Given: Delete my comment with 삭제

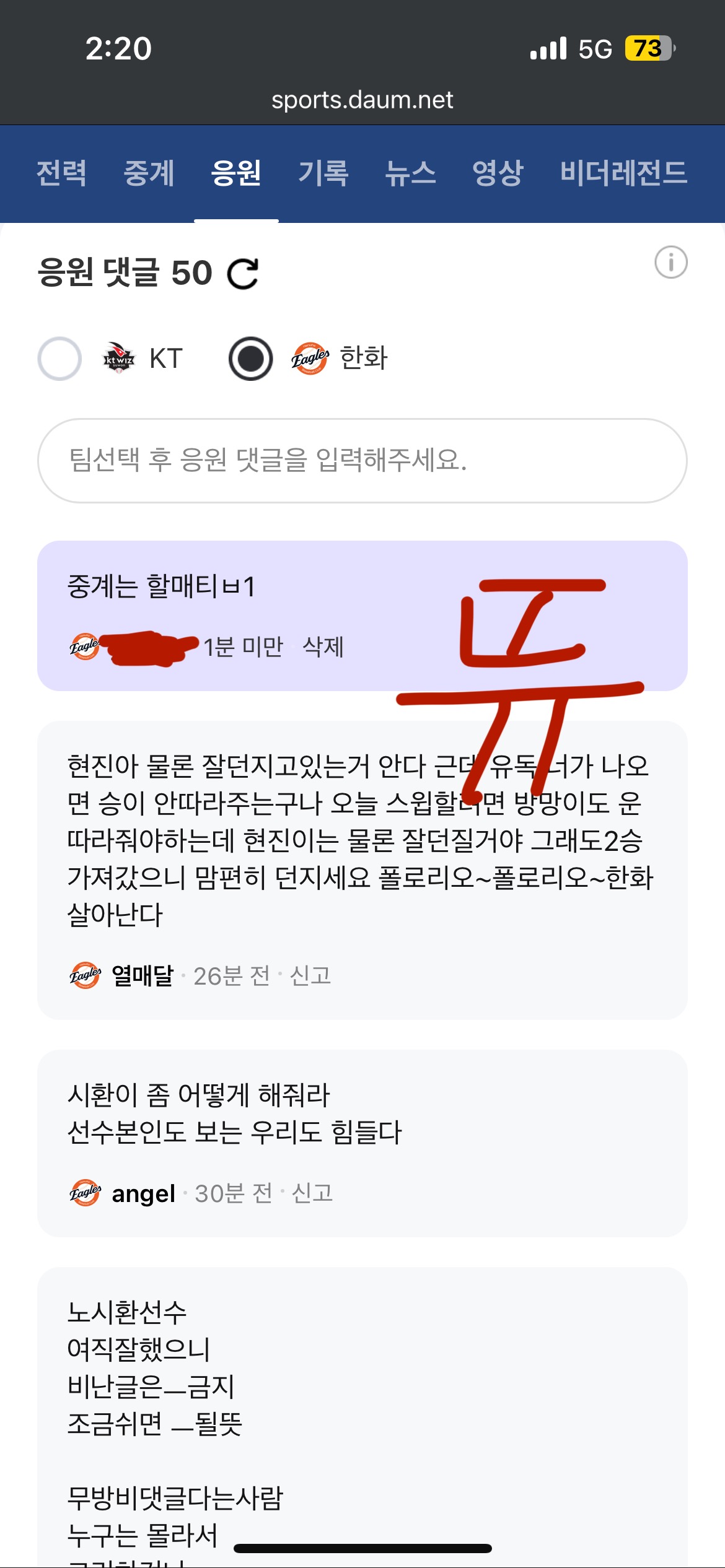Looking at the screenshot, I should coord(323,647).
